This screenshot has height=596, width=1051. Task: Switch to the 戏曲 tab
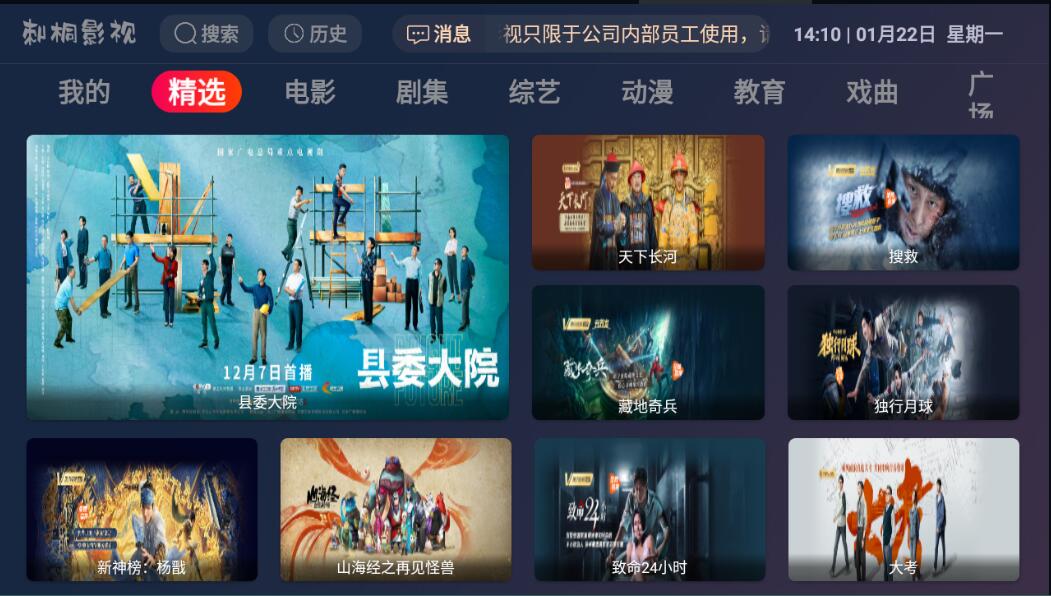pyautogui.click(x=872, y=92)
